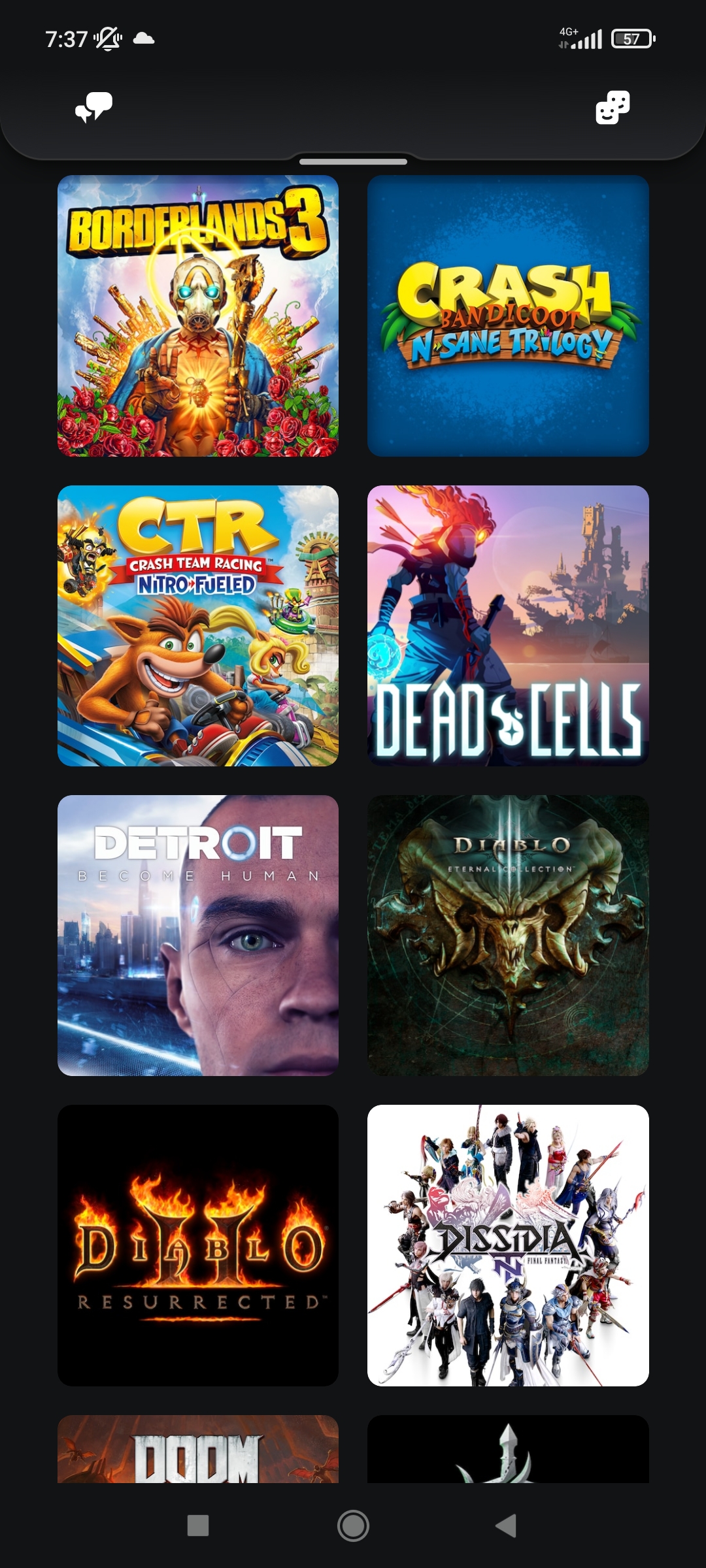This screenshot has width=706, height=1568.
Task: Open Diablo Eternal Collection tile
Action: [508, 936]
